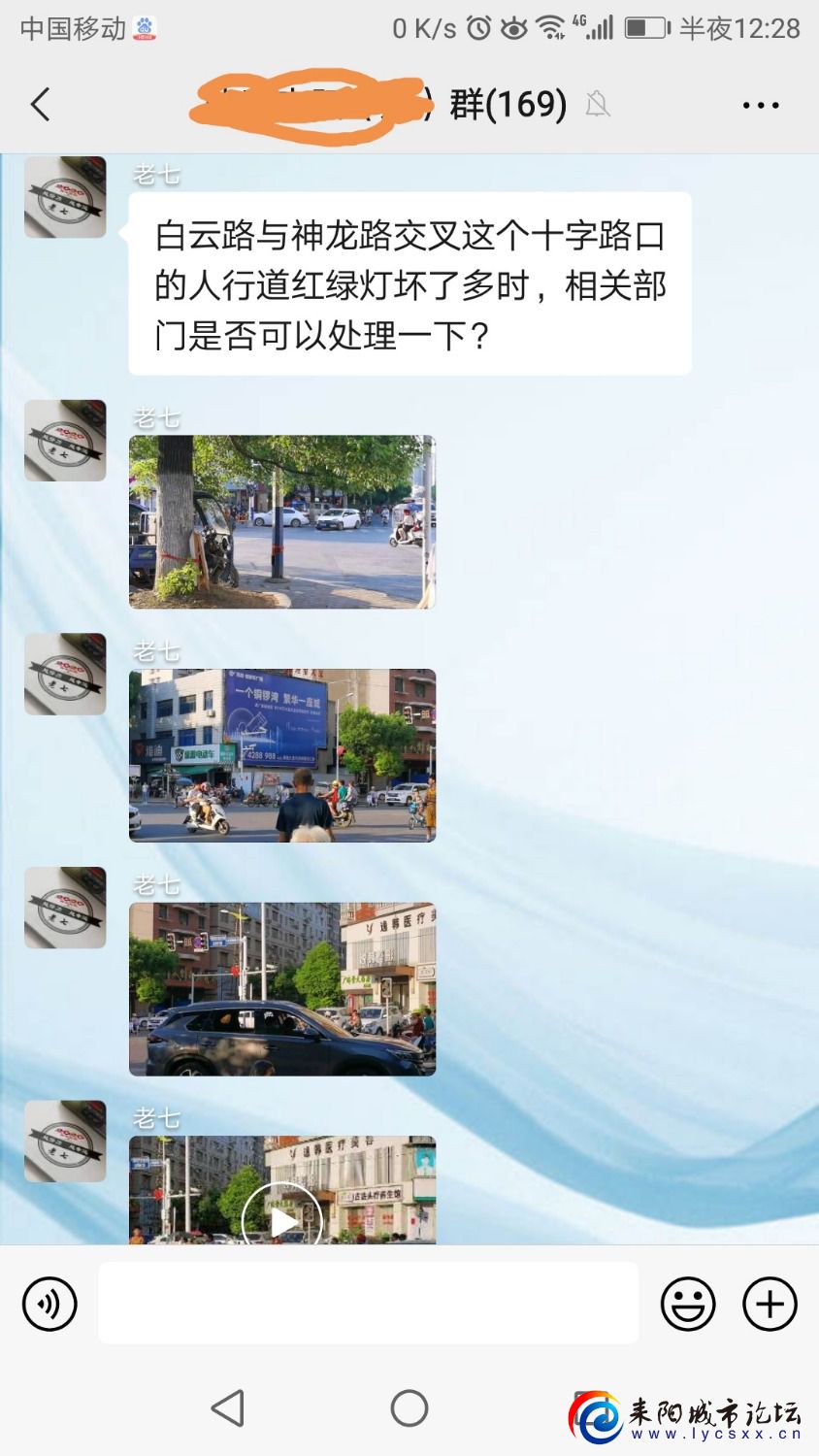Open the photo with tree and intersection
The image size is (819, 1456).
[282, 522]
